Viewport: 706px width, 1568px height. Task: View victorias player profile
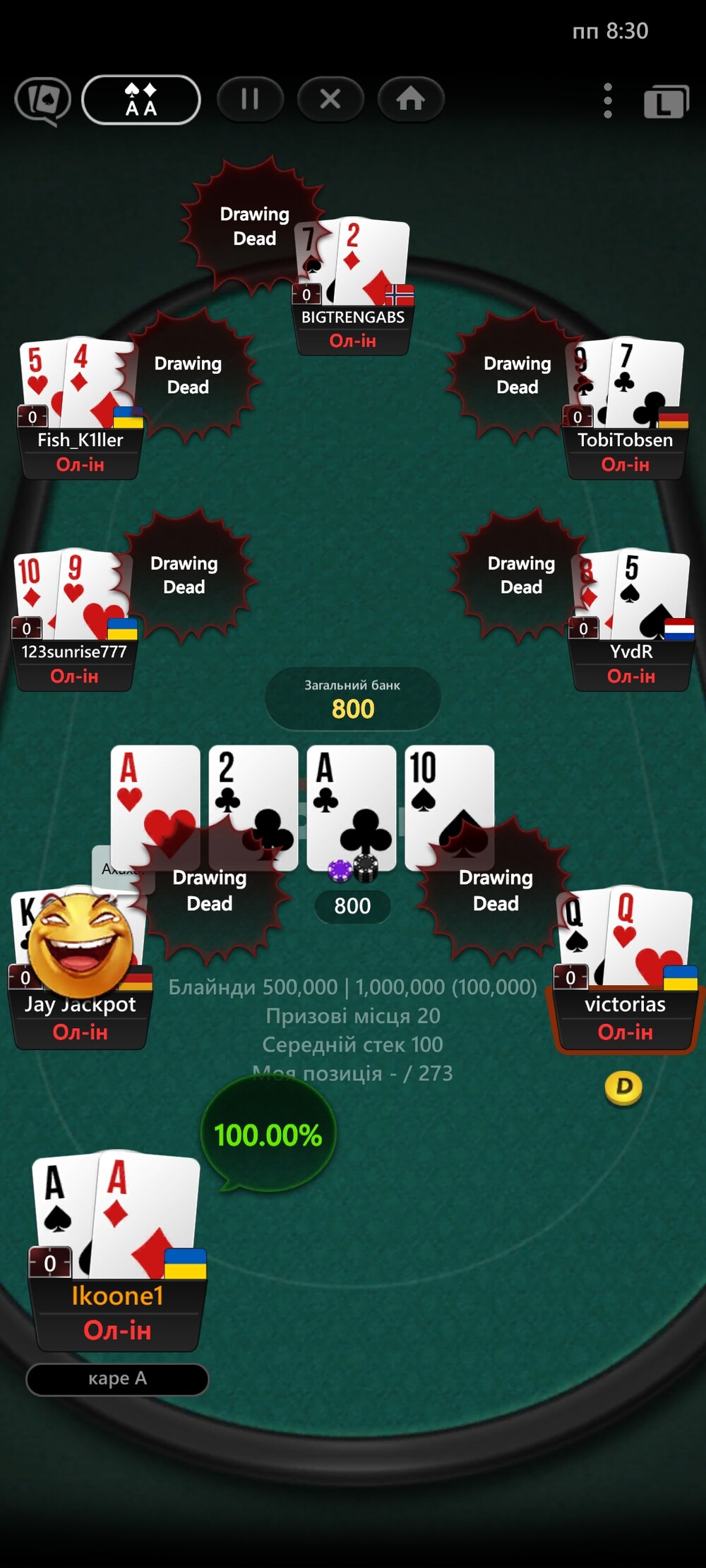pos(625,1005)
